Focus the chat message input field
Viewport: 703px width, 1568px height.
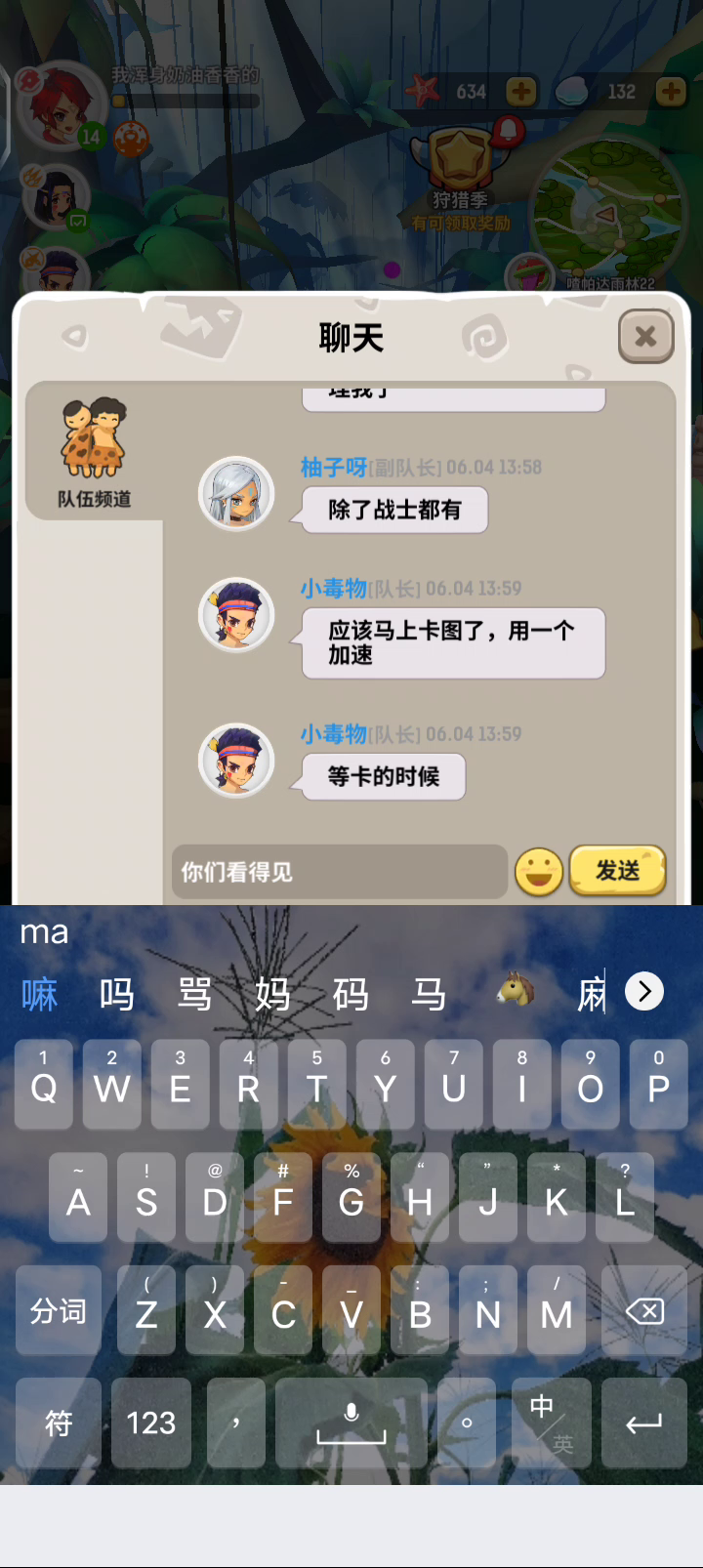tap(339, 872)
